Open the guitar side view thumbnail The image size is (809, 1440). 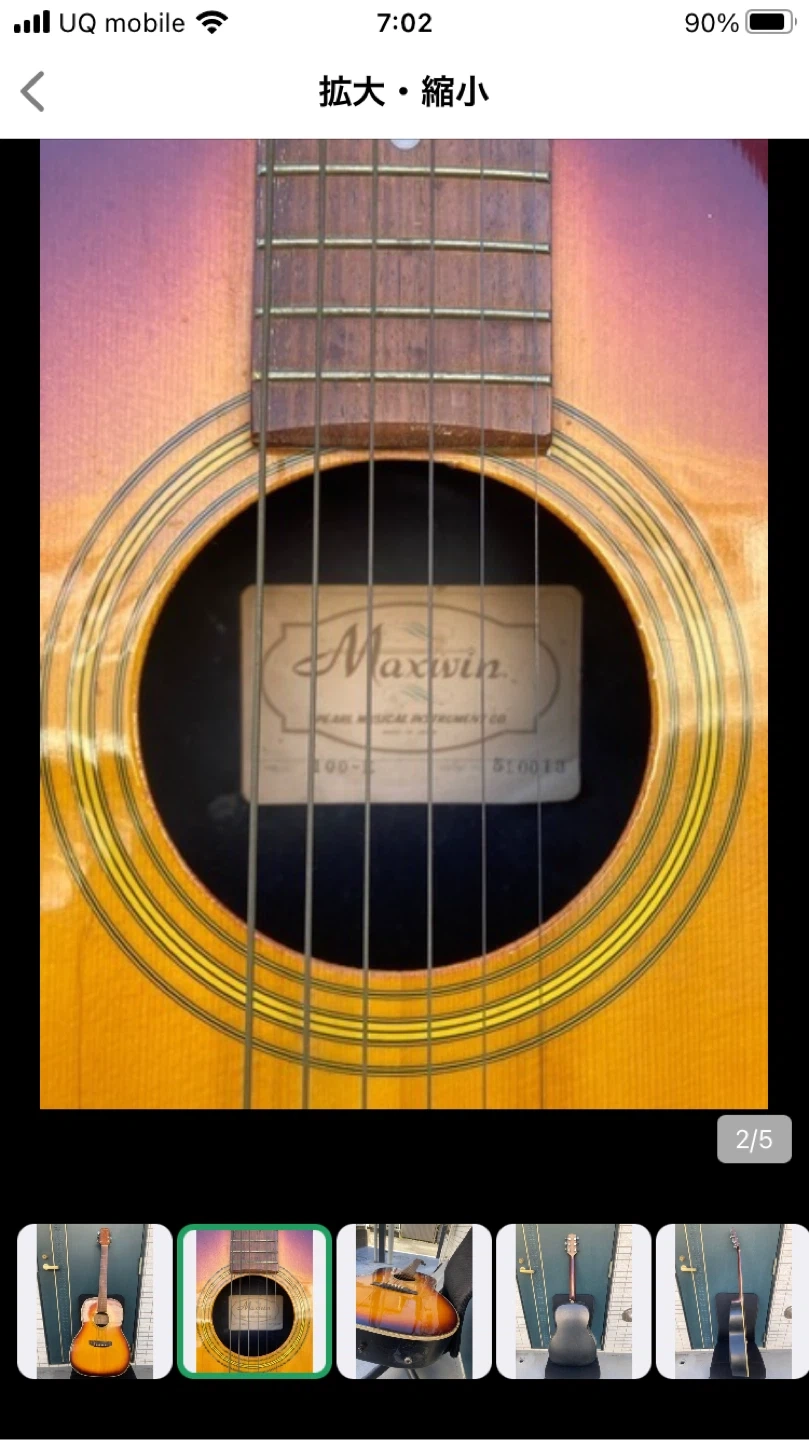(x=732, y=1301)
